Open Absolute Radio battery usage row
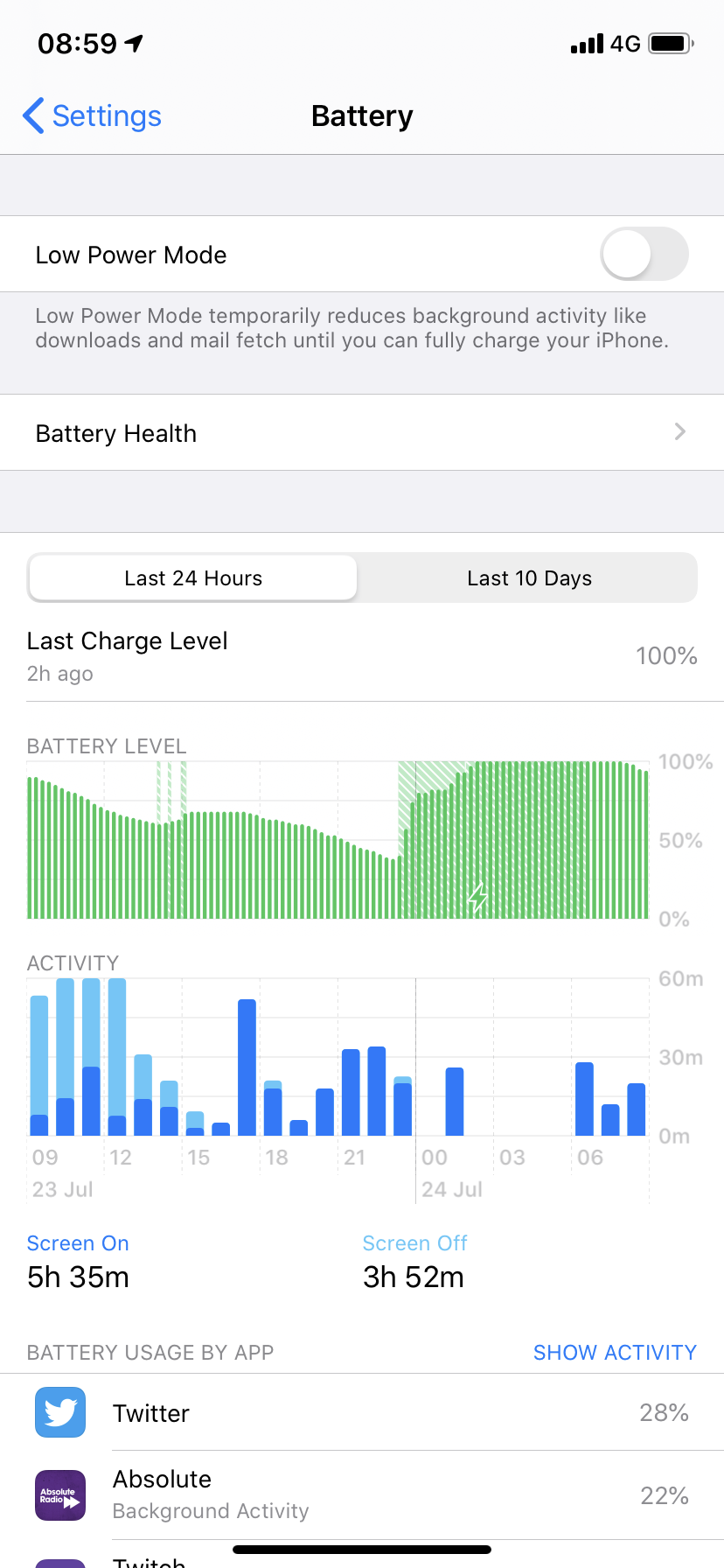 [362, 1494]
